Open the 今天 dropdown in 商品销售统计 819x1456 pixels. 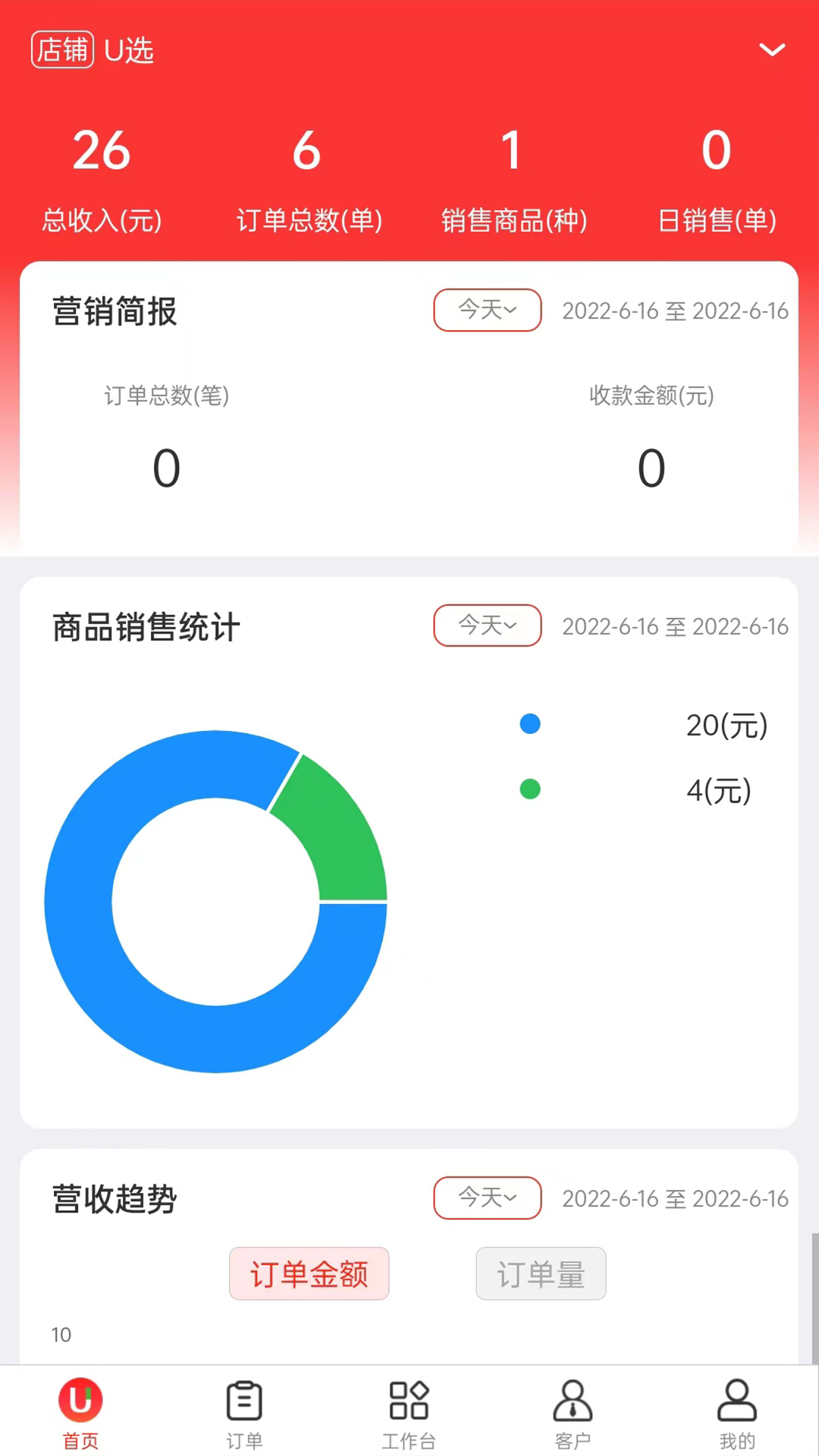click(x=487, y=626)
